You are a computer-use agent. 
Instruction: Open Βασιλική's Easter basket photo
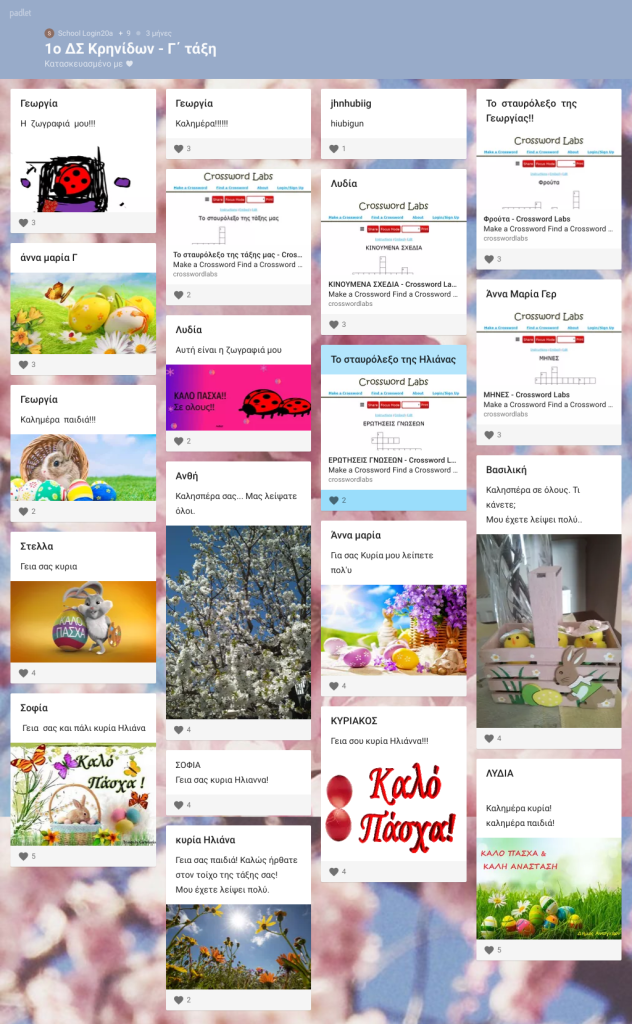(548, 630)
